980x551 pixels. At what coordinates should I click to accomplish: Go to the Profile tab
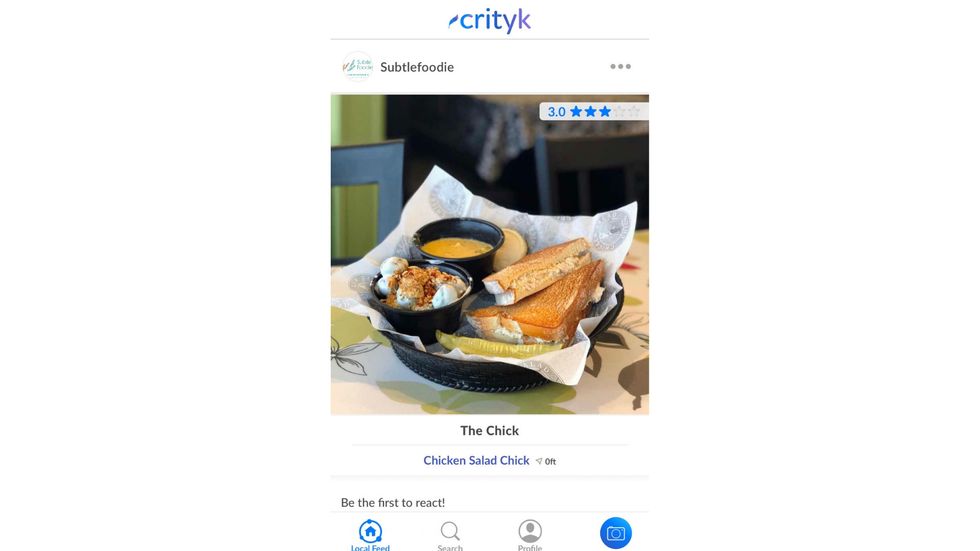point(530,535)
